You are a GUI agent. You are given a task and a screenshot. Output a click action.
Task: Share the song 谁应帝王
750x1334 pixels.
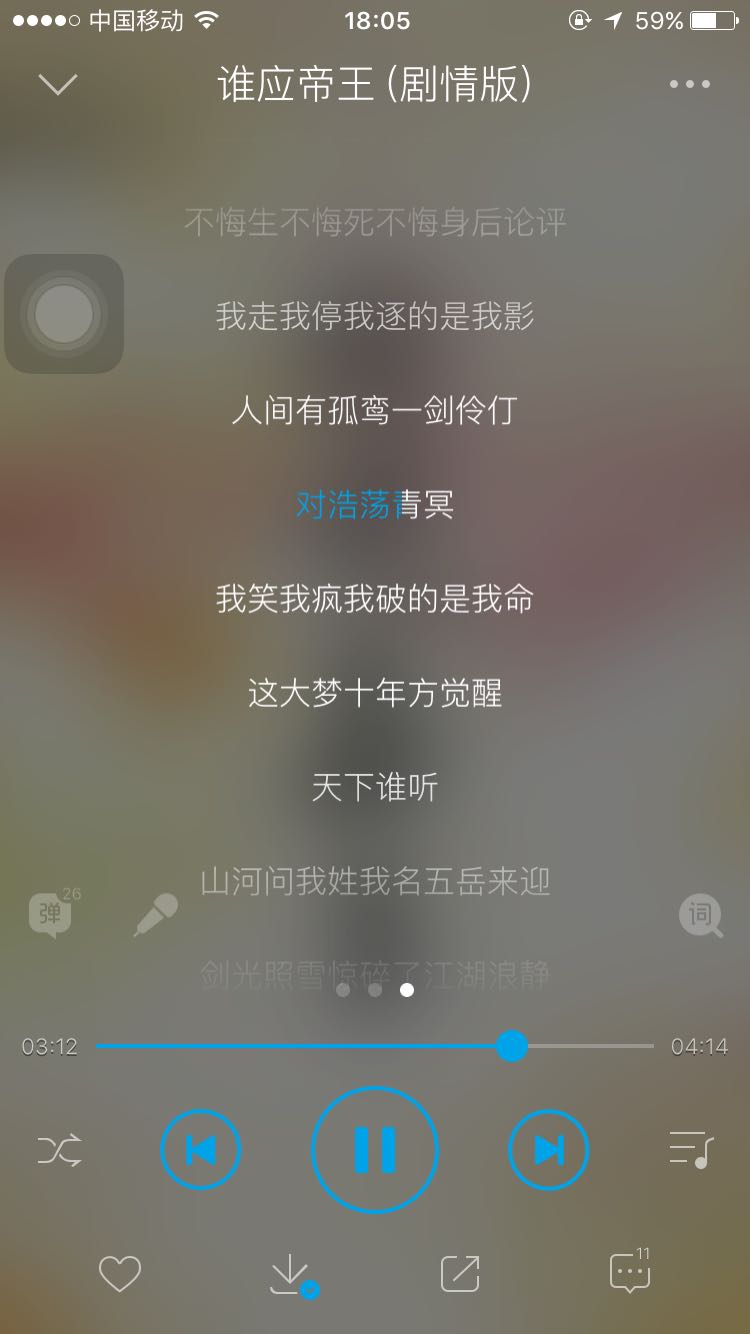(460, 1274)
